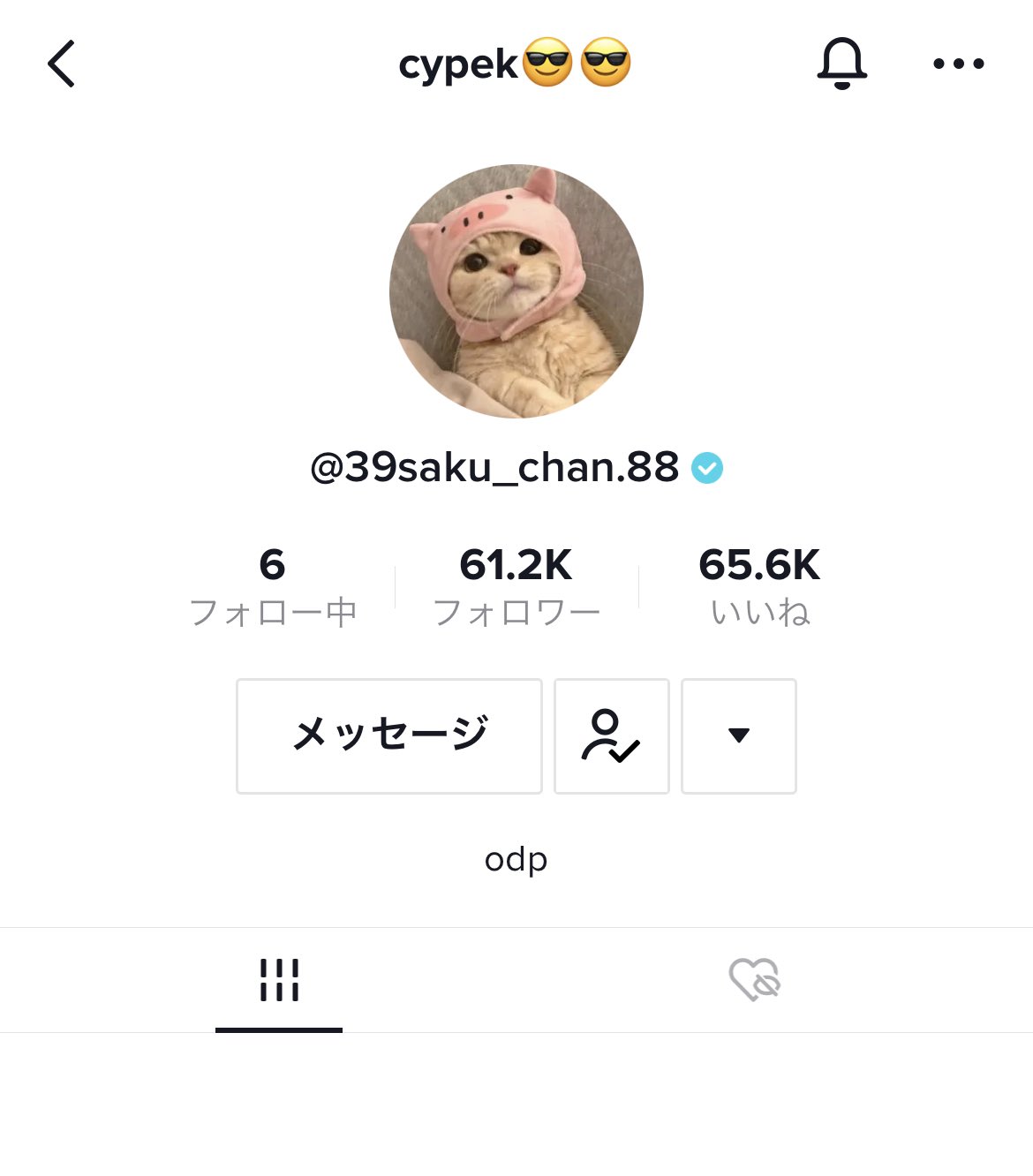Switch to the hidden liked videos tab
This screenshot has width=1033, height=1176.
(x=754, y=980)
